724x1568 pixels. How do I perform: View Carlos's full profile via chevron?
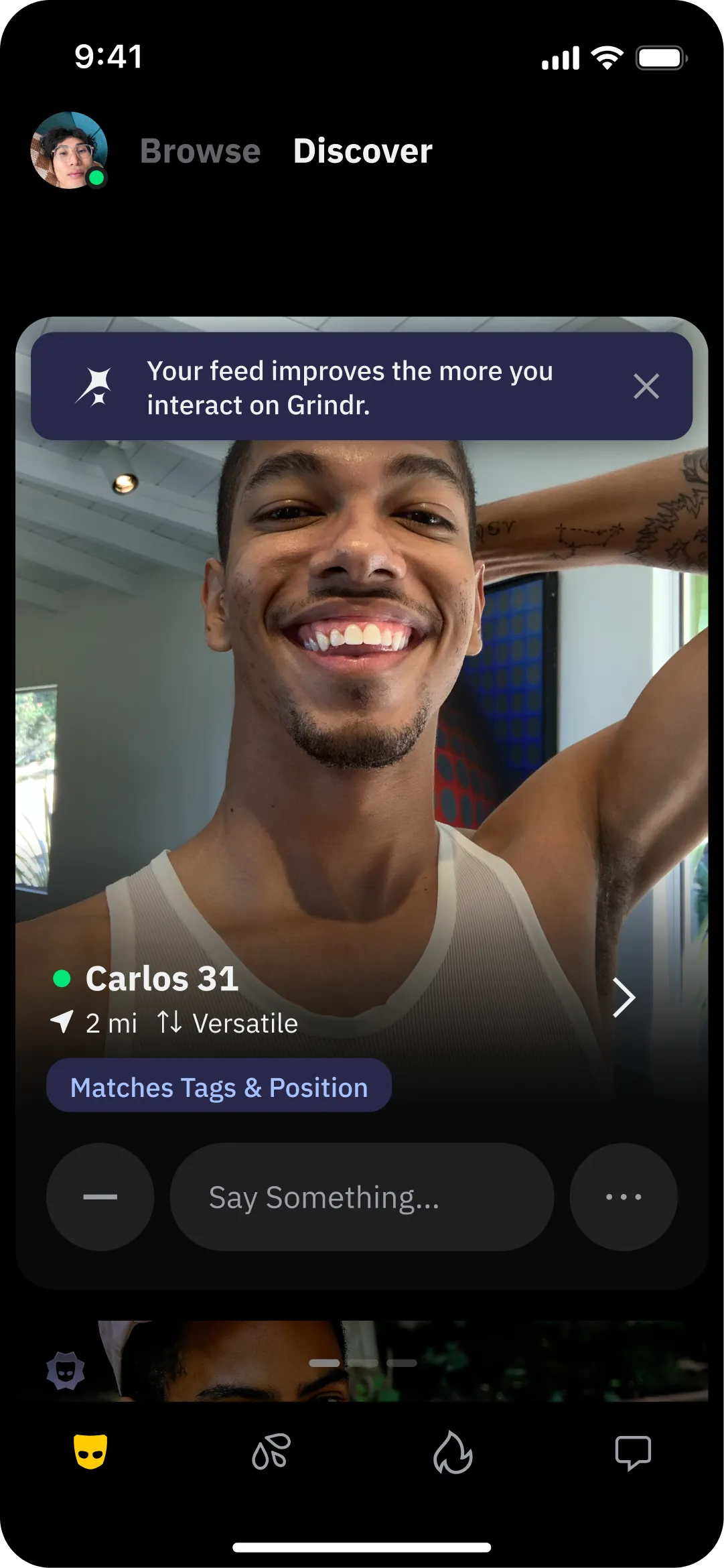(x=624, y=998)
